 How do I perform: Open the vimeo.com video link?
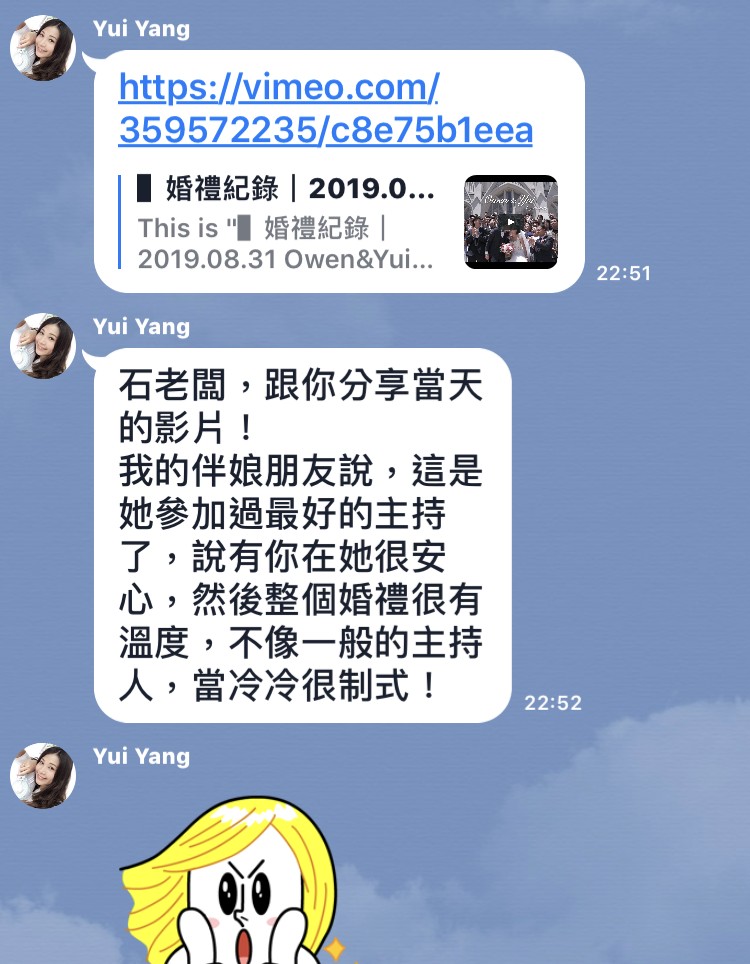click(324, 110)
